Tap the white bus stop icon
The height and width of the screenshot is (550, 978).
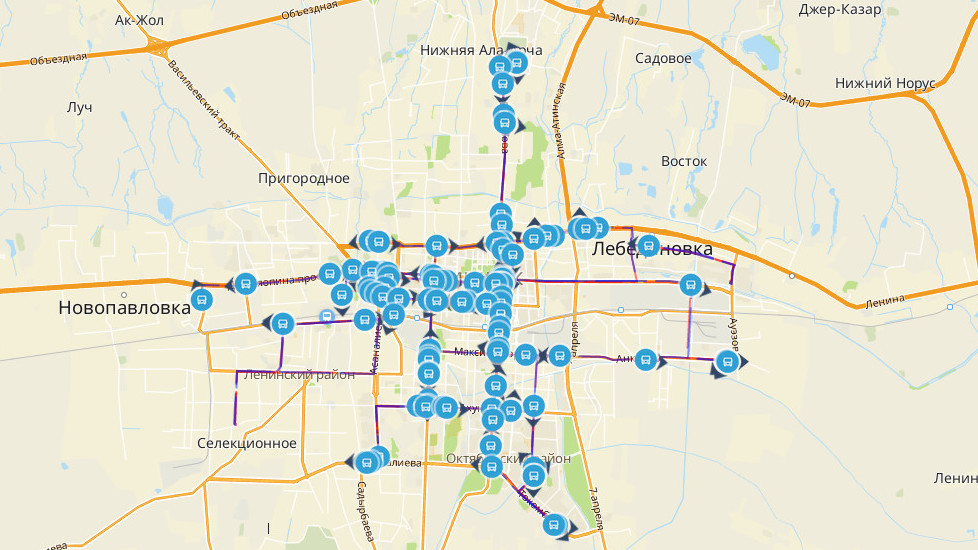[x=327, y=317]
